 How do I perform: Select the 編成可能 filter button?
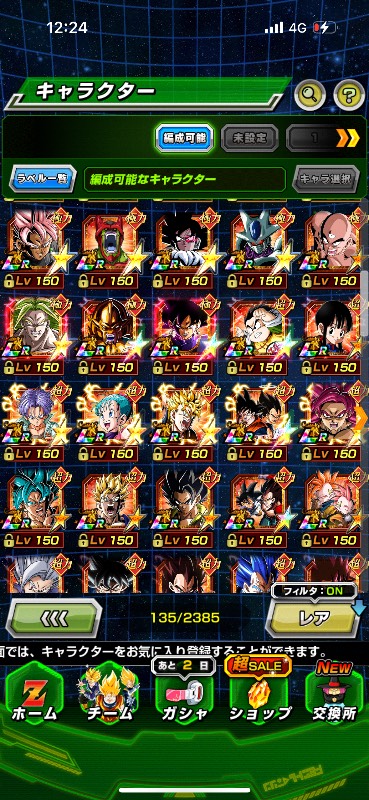pos(184,137)
